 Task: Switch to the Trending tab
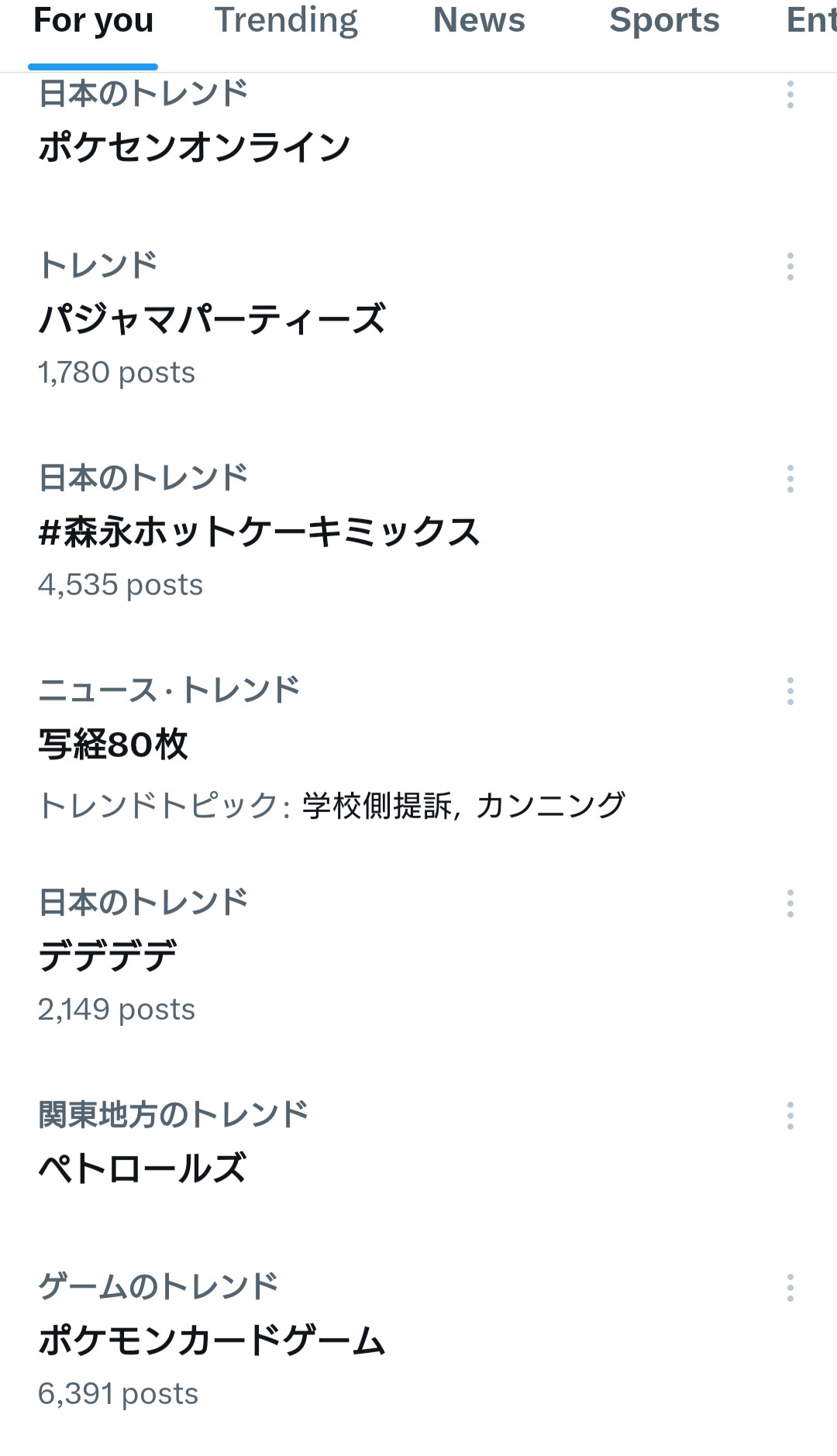(x=286, y=22)
